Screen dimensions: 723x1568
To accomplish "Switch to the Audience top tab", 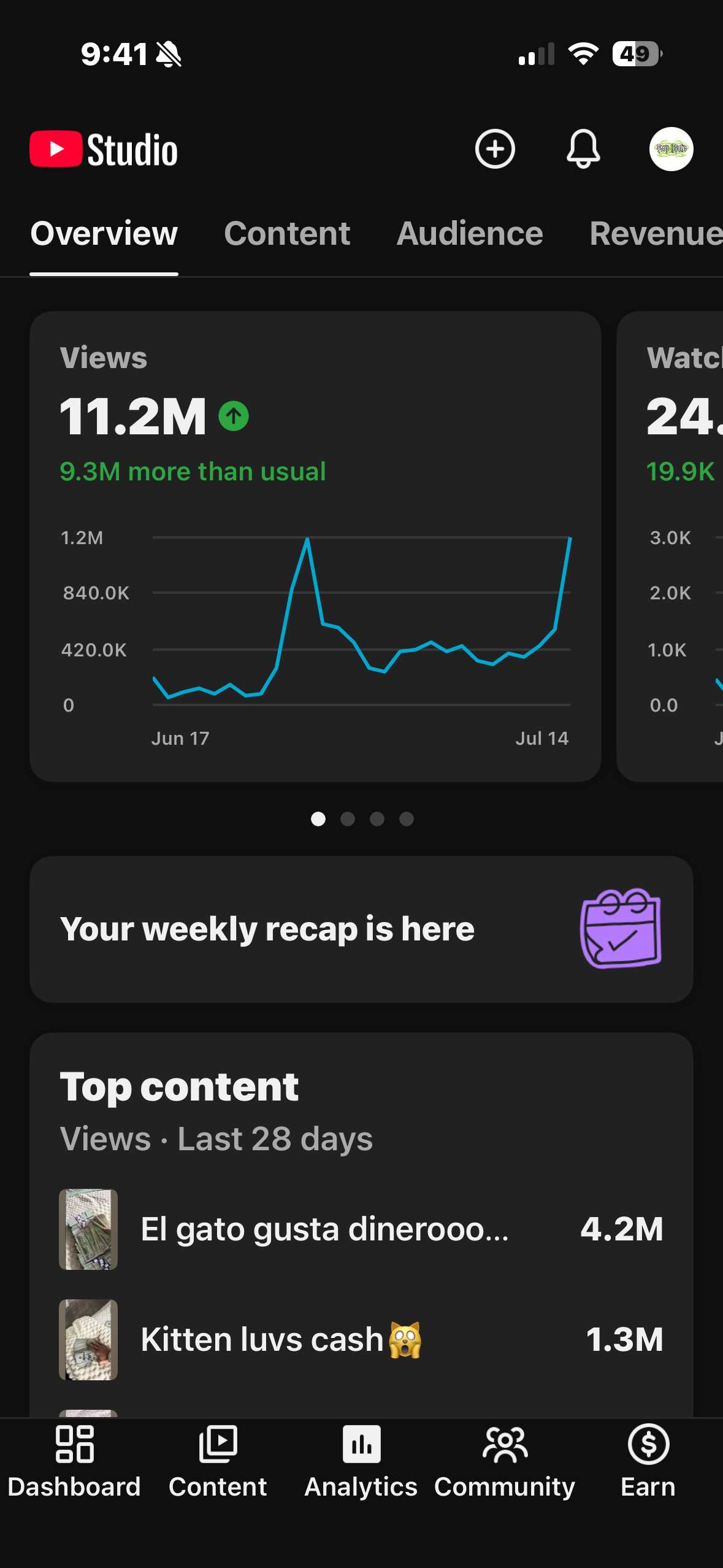I will pyautogui.click(x=470, y=234).
